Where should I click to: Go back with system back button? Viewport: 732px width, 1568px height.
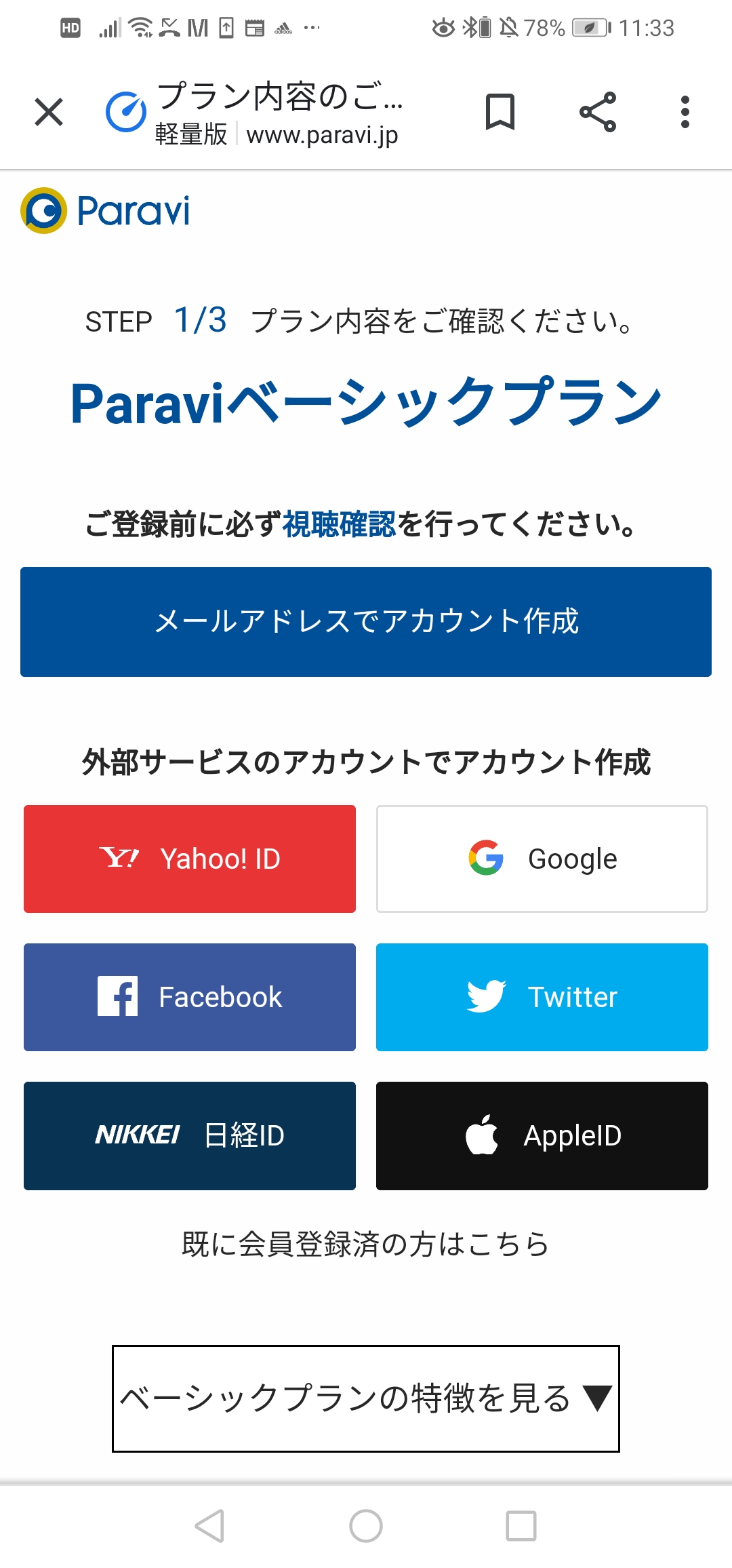[x=210, y=1526]
